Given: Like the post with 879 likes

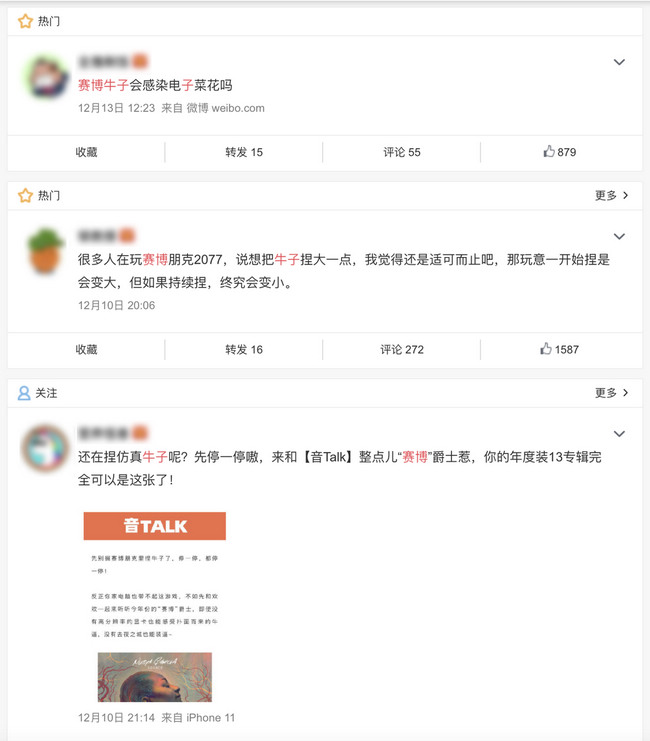Looking at the screenshot, I should pos(560,152).
